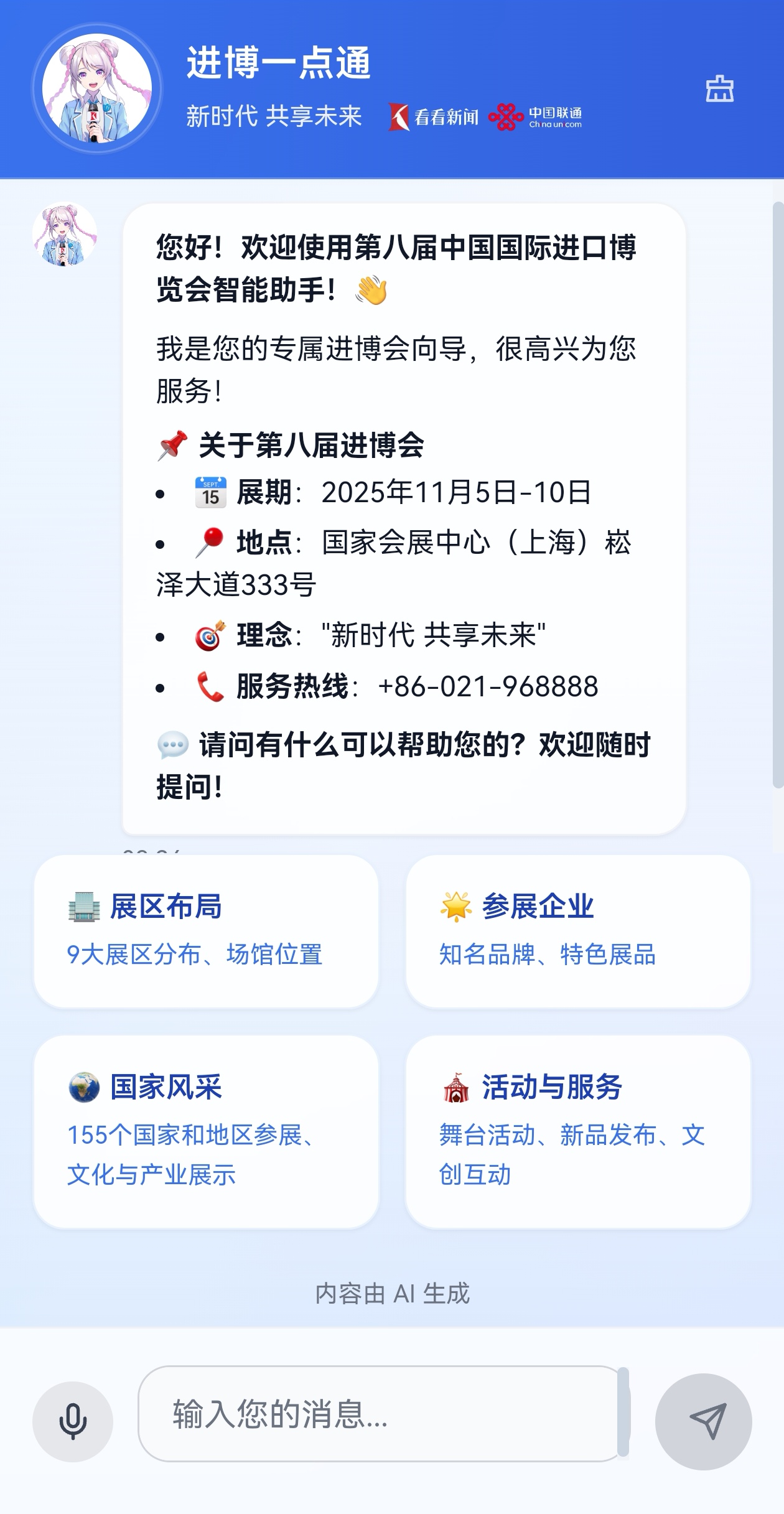Open the 展区布局 quick topic card
The image size is (784, 1514).
(x=206, y=930)
